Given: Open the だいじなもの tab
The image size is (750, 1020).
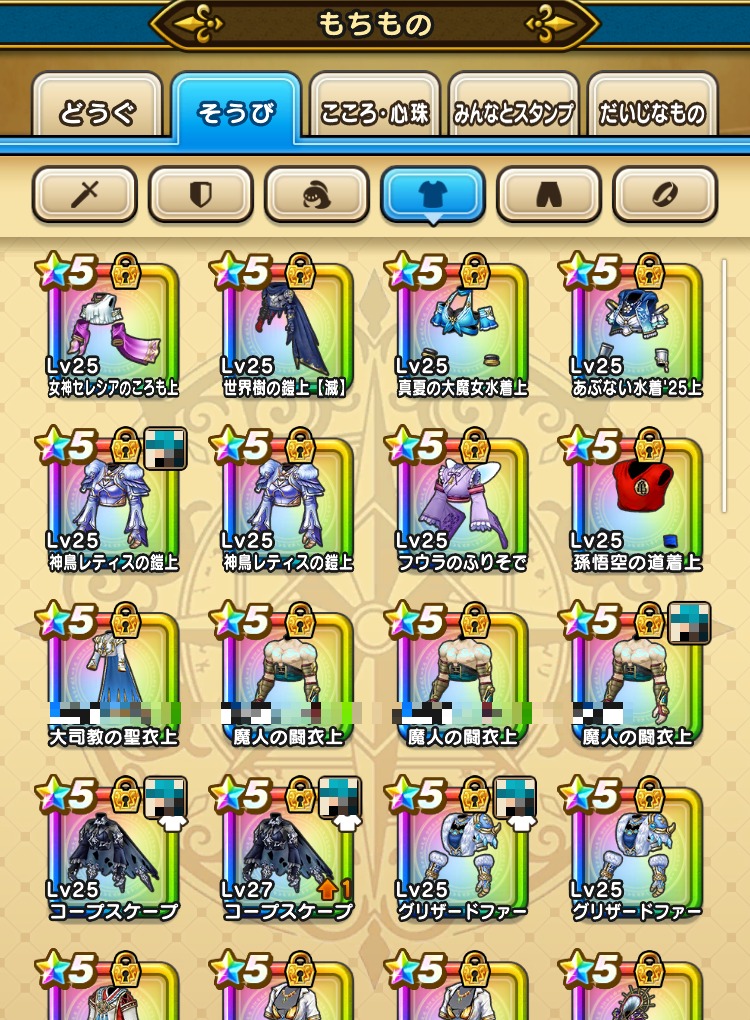Looking at the screenshot, I should [x=652, y=112].
